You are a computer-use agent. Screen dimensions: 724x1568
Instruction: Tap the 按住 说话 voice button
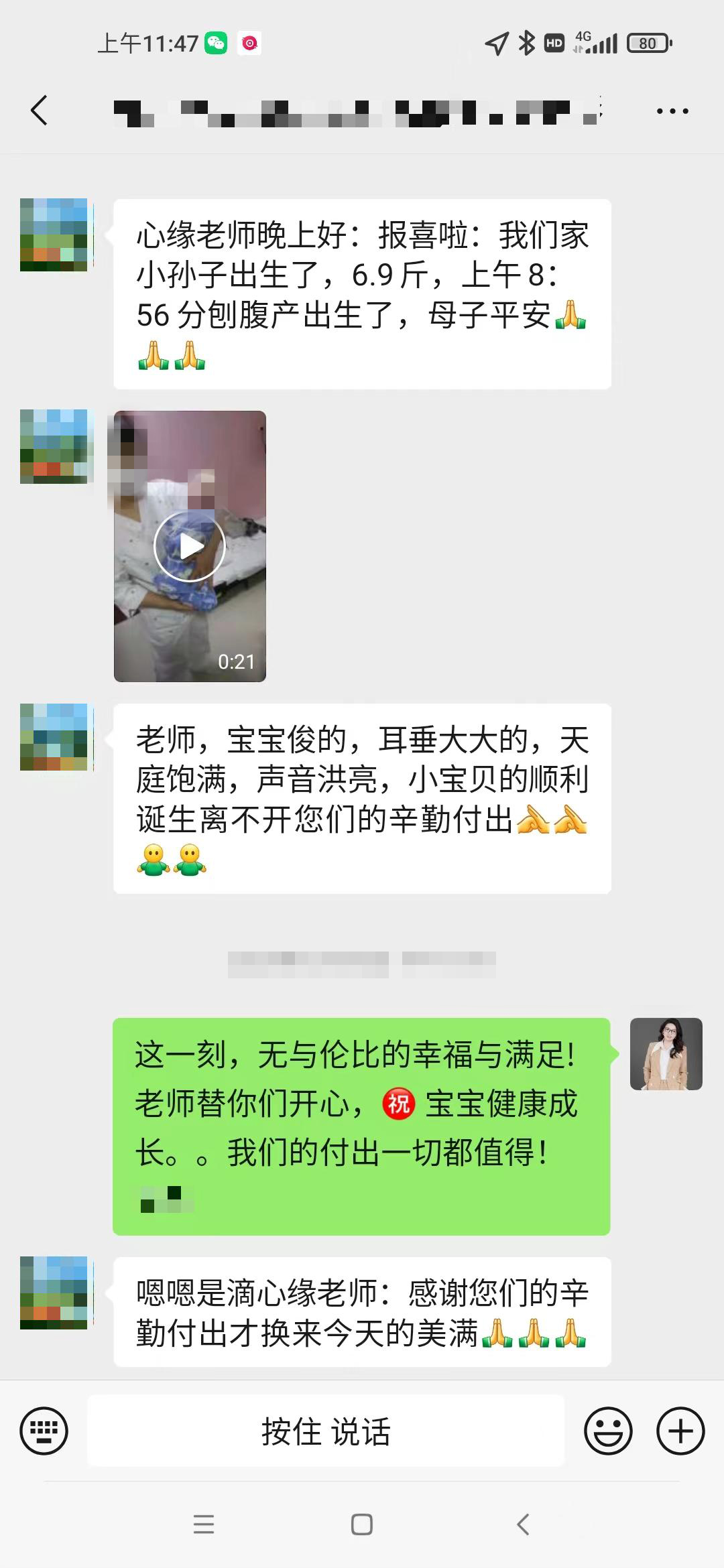326,1431
